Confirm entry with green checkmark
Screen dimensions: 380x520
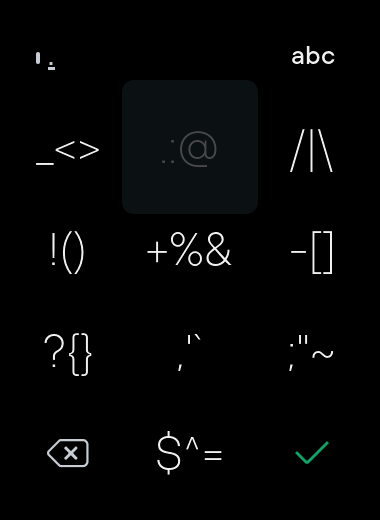(x=312, y=452)
